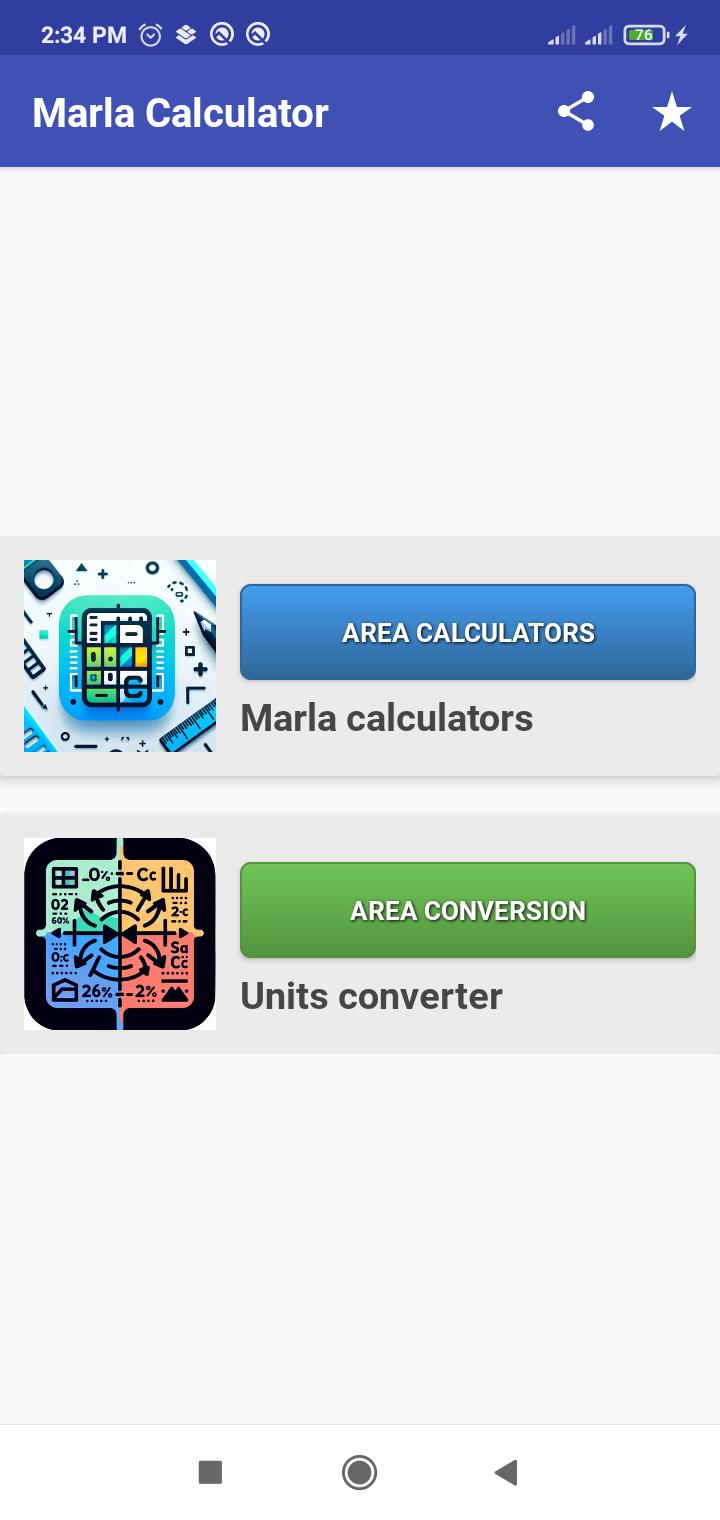
Task: Tap the Units converter image tile
Action: click(x=120, y=934)
